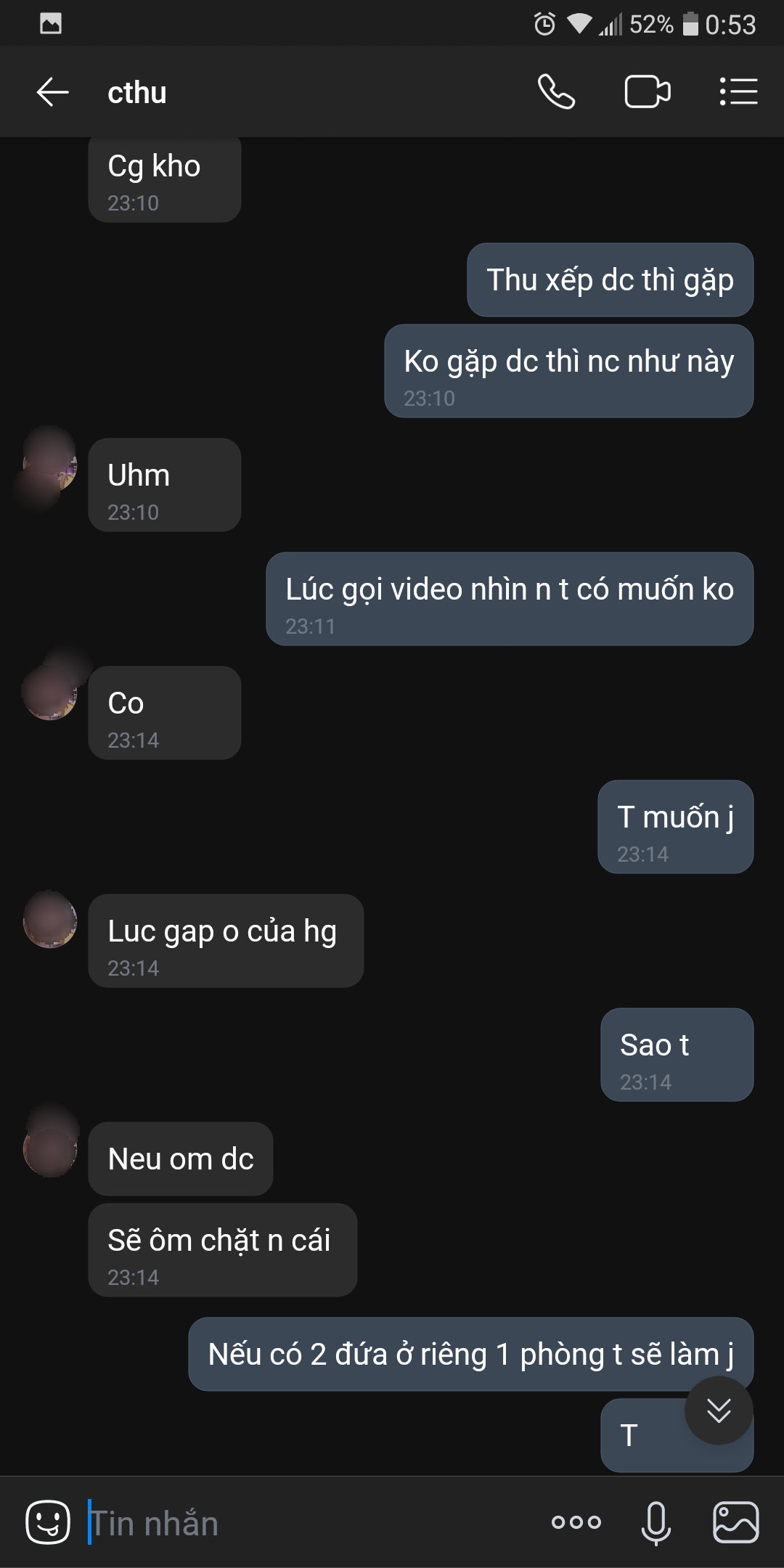This screenshot has height=1568, width=784.
Task: Start a voice call with cthu
Action: [x=556, y=92]
